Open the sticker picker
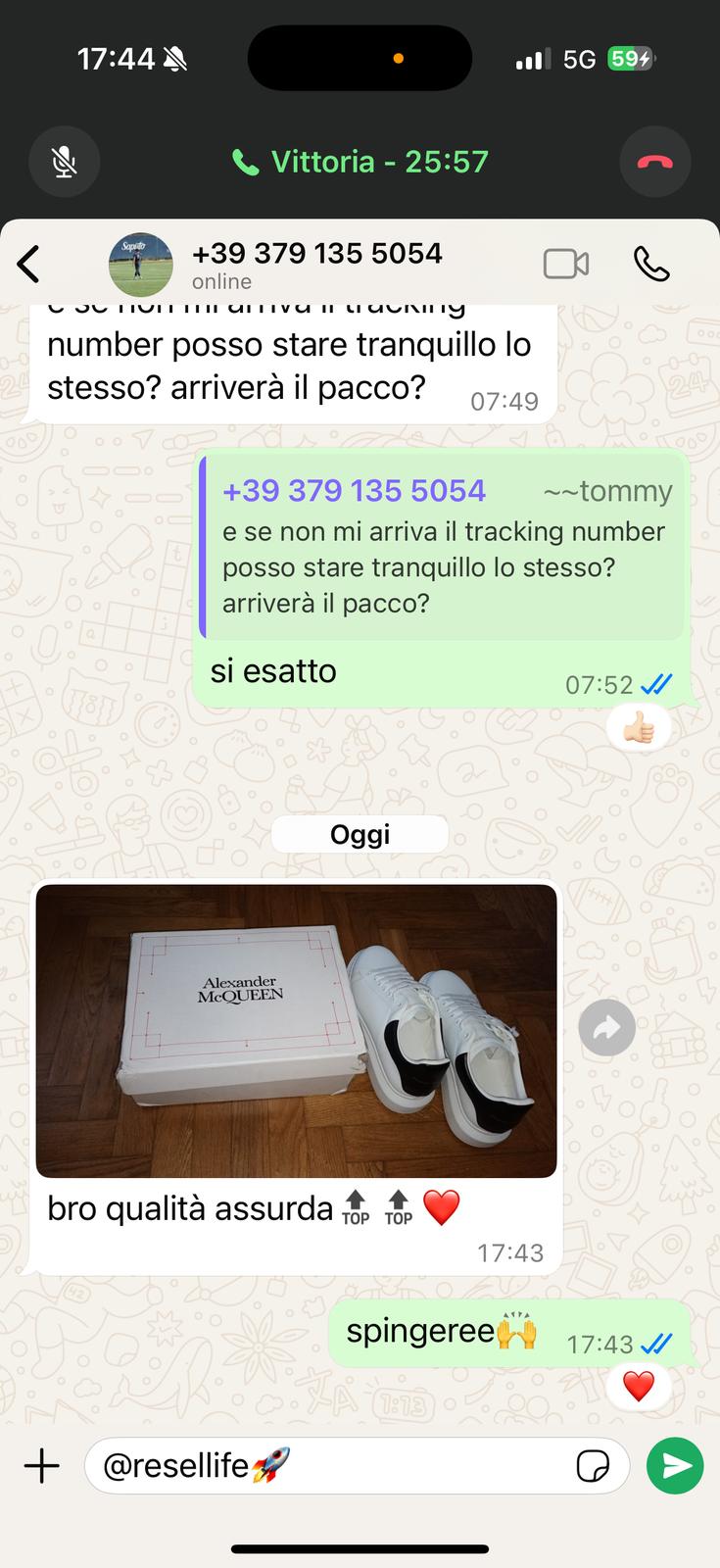This screenshot has height=1568, width=720. (593, 1466)
